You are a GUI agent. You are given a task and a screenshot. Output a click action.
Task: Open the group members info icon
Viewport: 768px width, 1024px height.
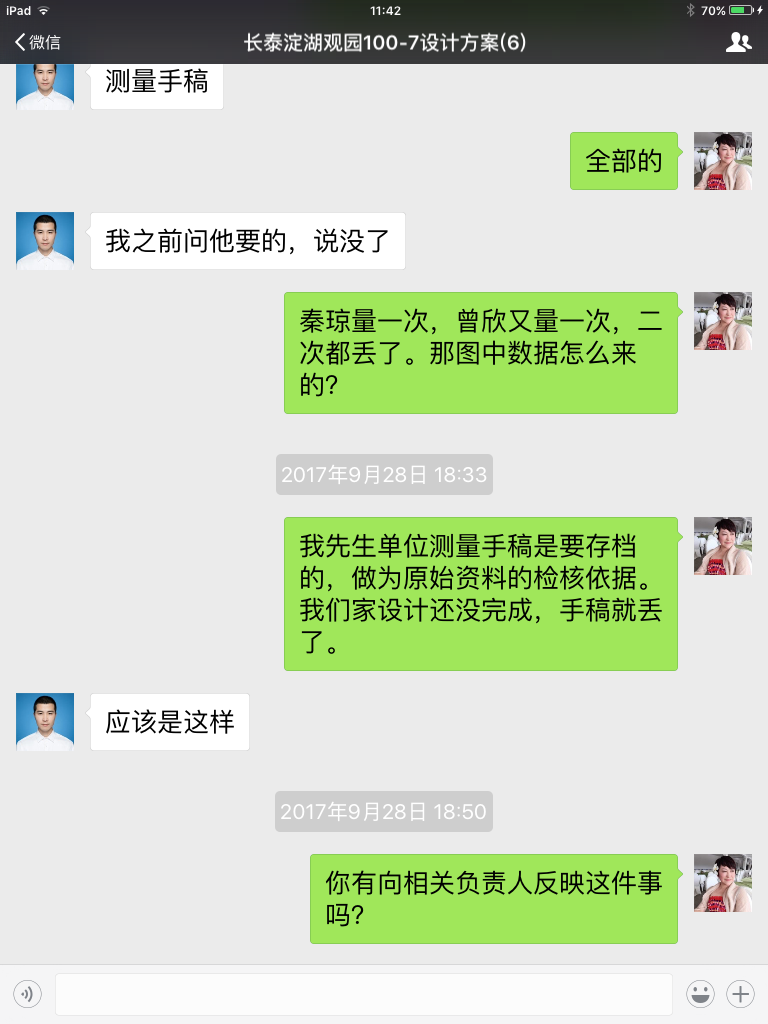click(x=738, y=42)
